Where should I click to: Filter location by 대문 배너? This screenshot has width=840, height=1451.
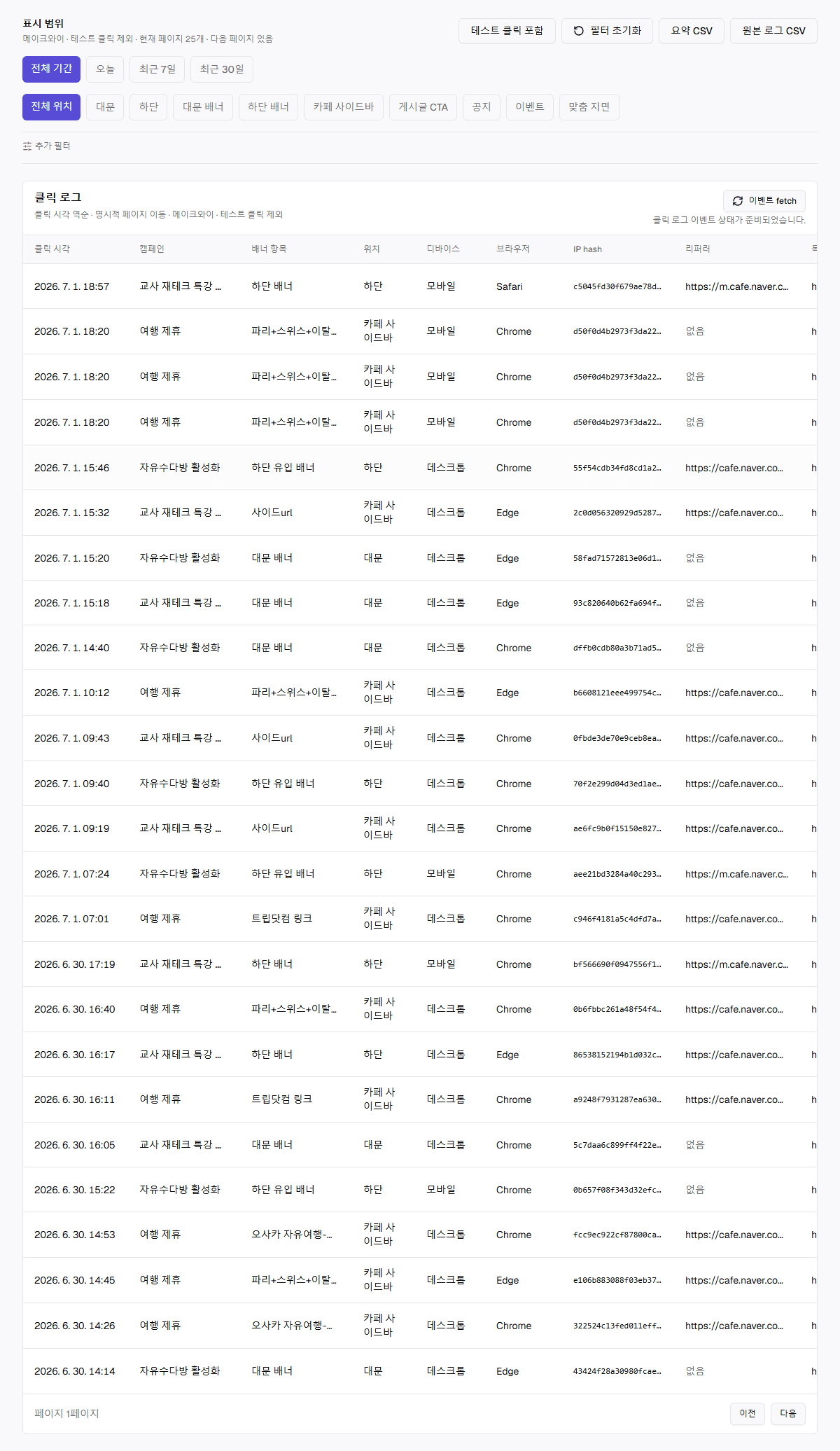tap(203, 107)
